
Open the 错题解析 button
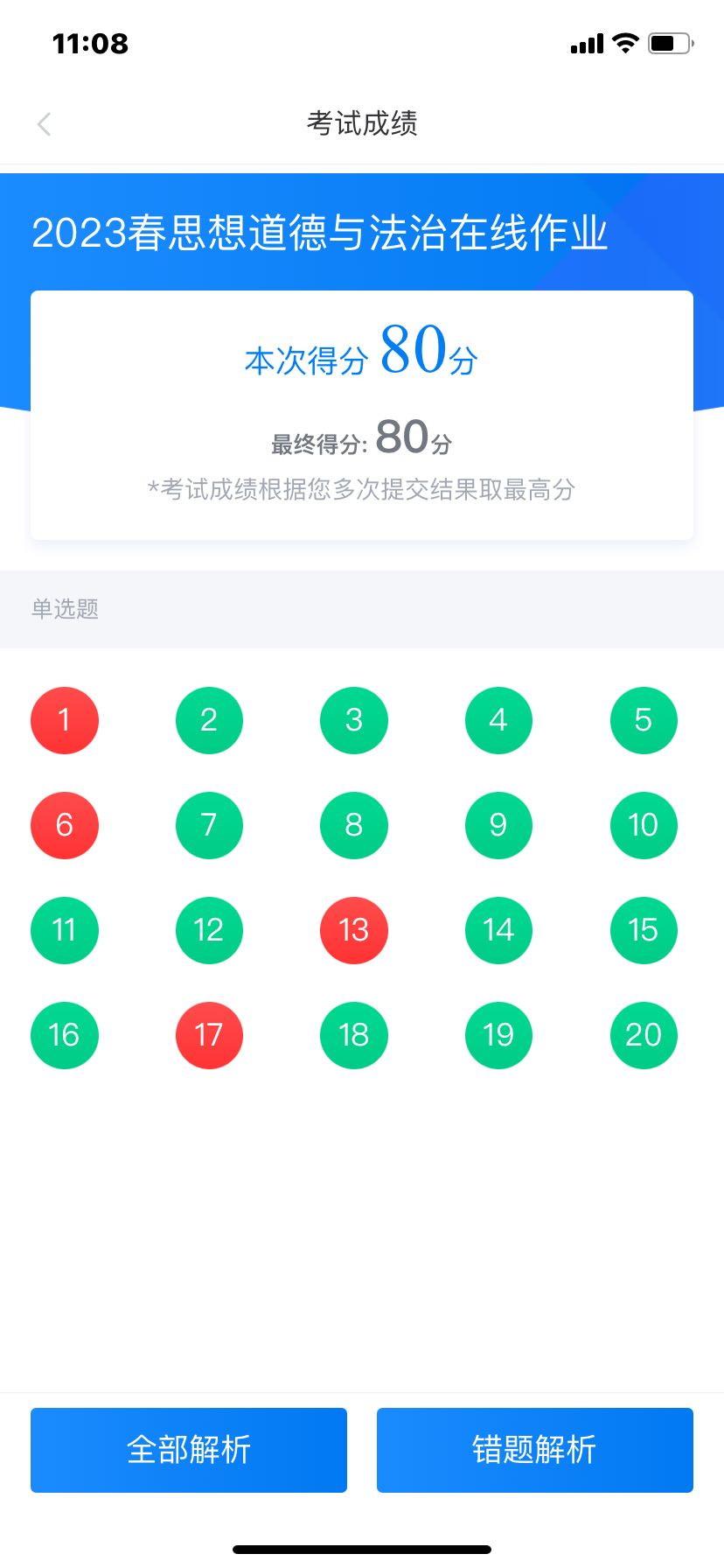pos(535,1450)
